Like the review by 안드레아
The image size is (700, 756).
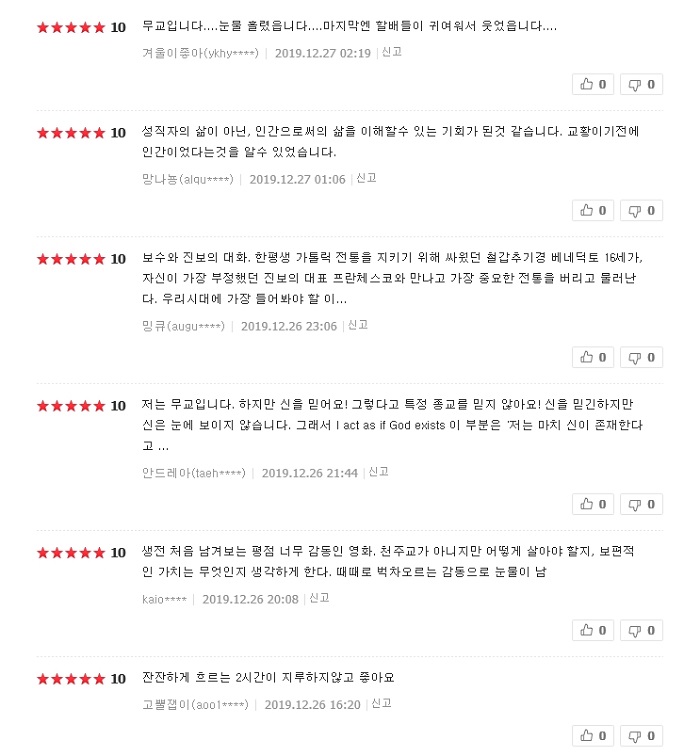click(592, 504)
